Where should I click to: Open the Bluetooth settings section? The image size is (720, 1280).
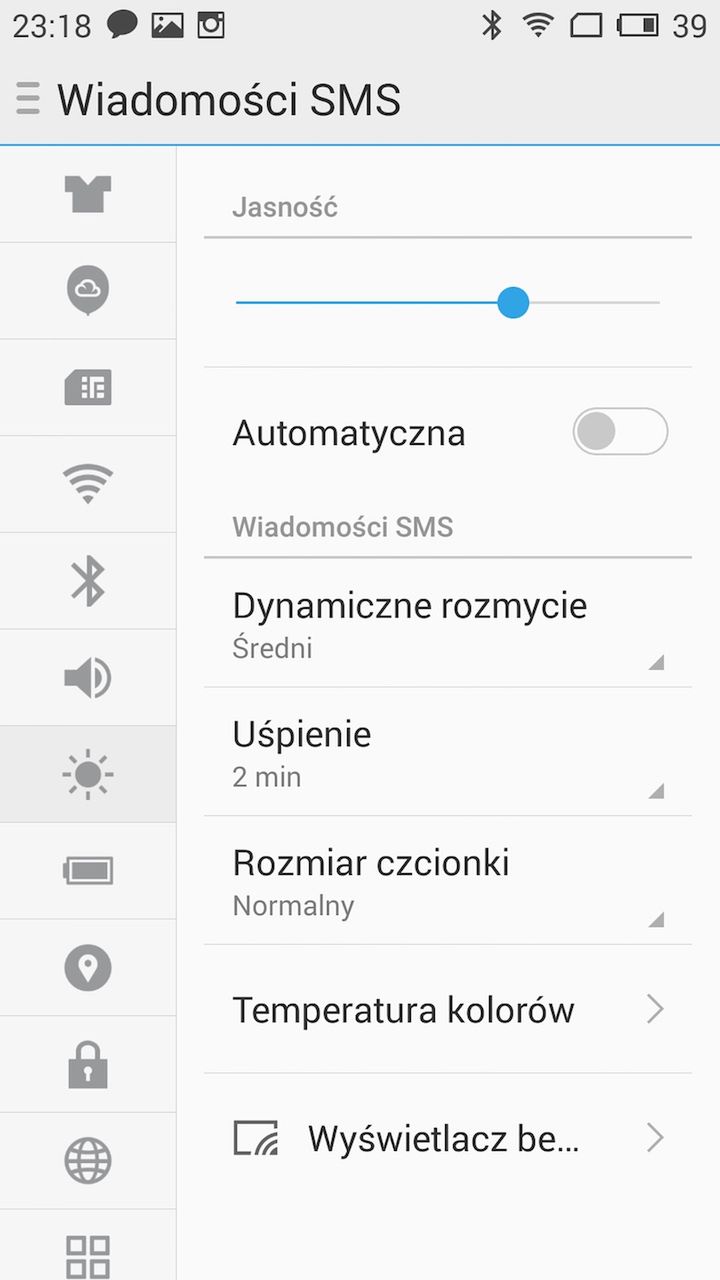[x=88, y=581]
